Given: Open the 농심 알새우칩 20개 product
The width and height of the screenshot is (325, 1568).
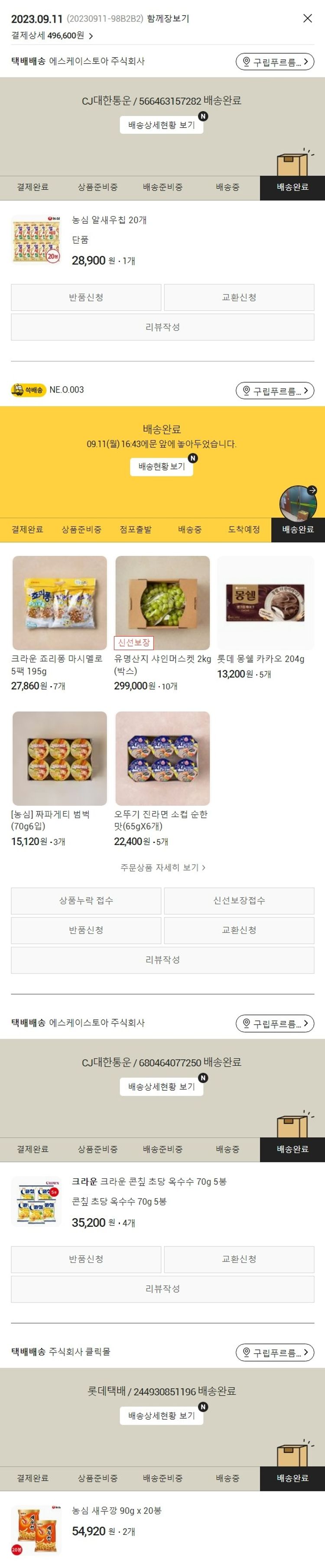Looking at the screenshot, I should coord(109,220).
